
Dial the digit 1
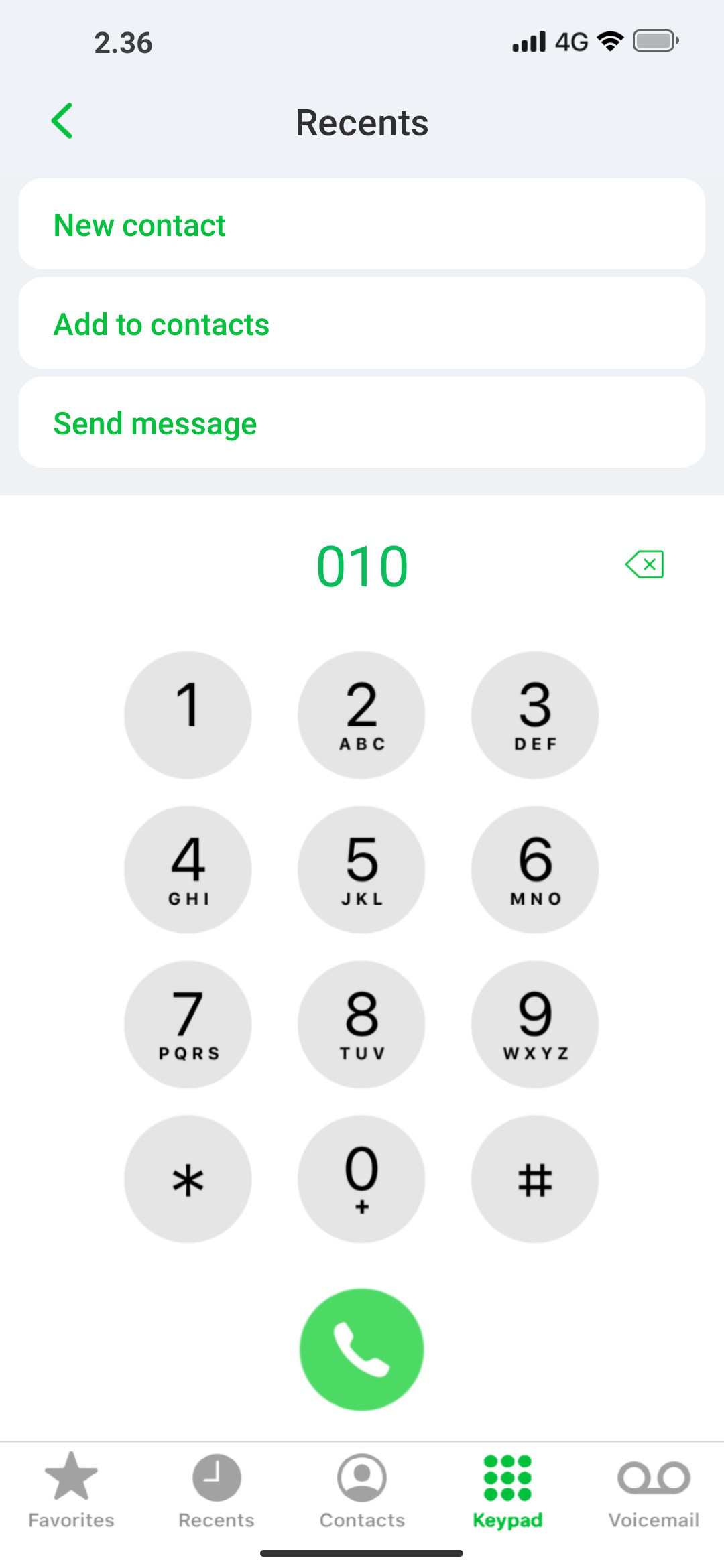pos(188,715)
